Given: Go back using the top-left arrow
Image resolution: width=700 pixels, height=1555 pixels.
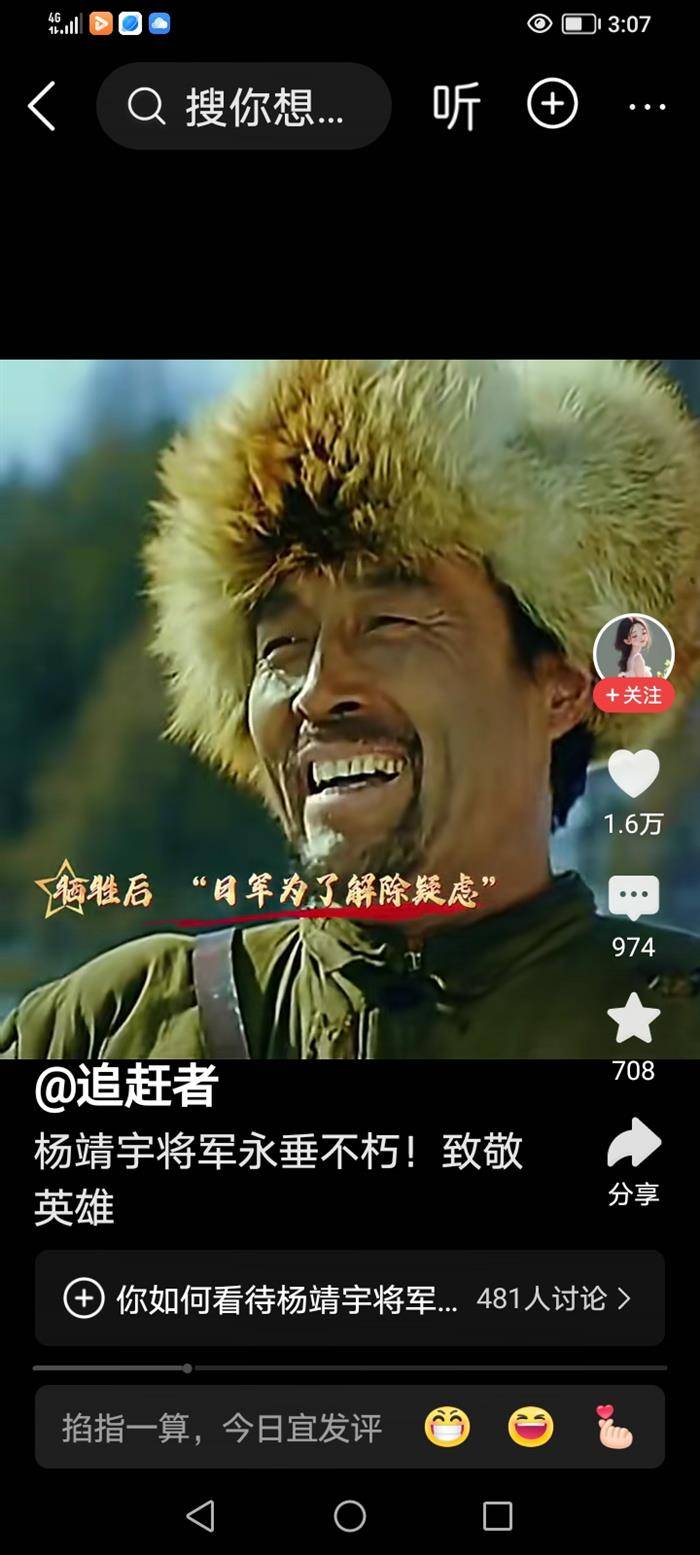Looking at the screenshot, I should tap(42, 106).
